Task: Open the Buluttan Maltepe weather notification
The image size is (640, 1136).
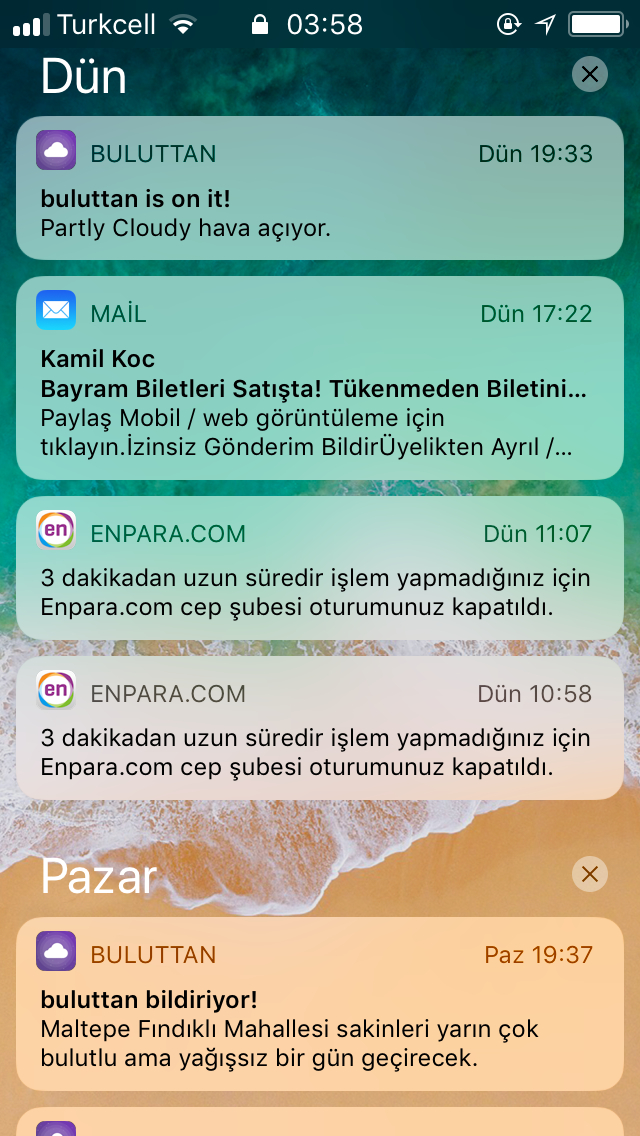Action: coord(320,1004)
